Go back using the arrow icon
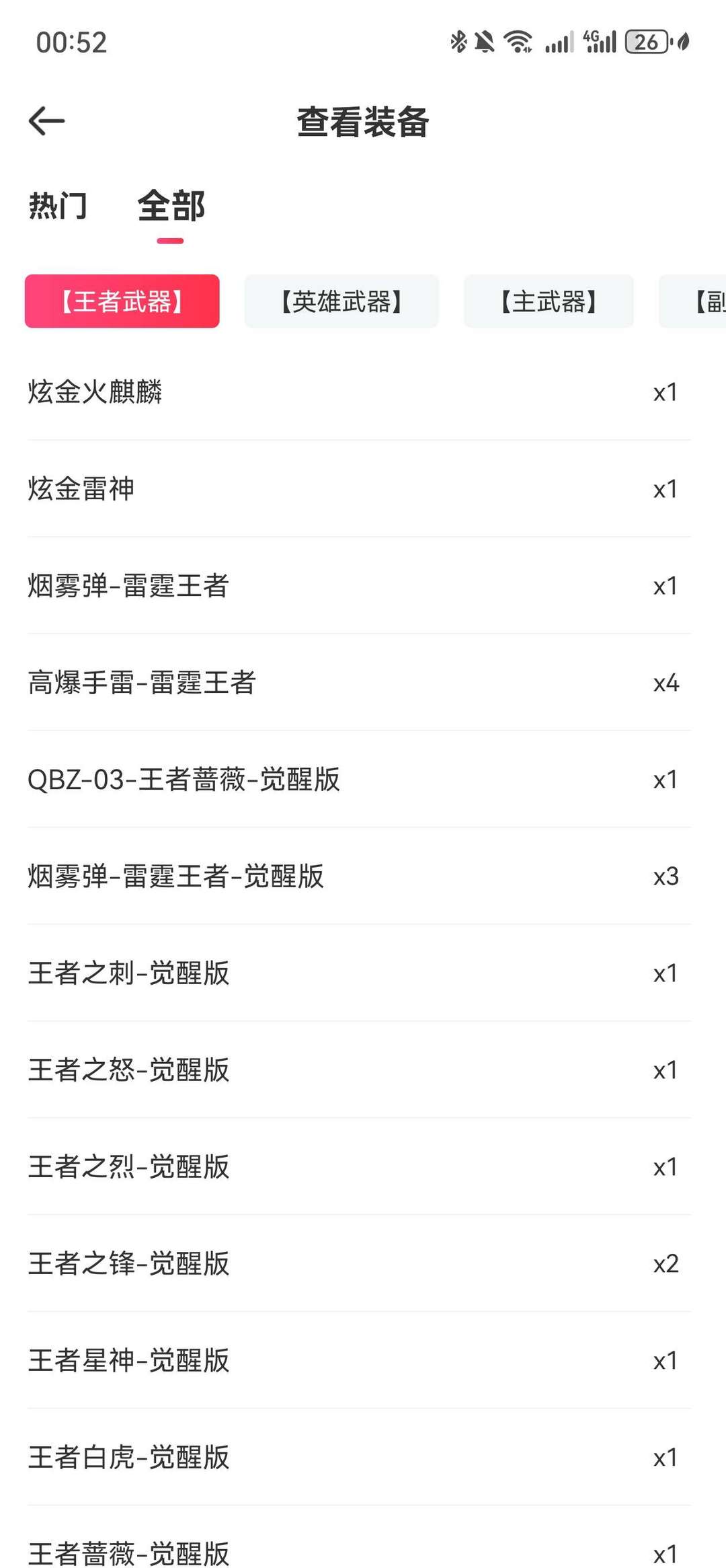Viewport: 726px width, 1568px height. [46, 121]
